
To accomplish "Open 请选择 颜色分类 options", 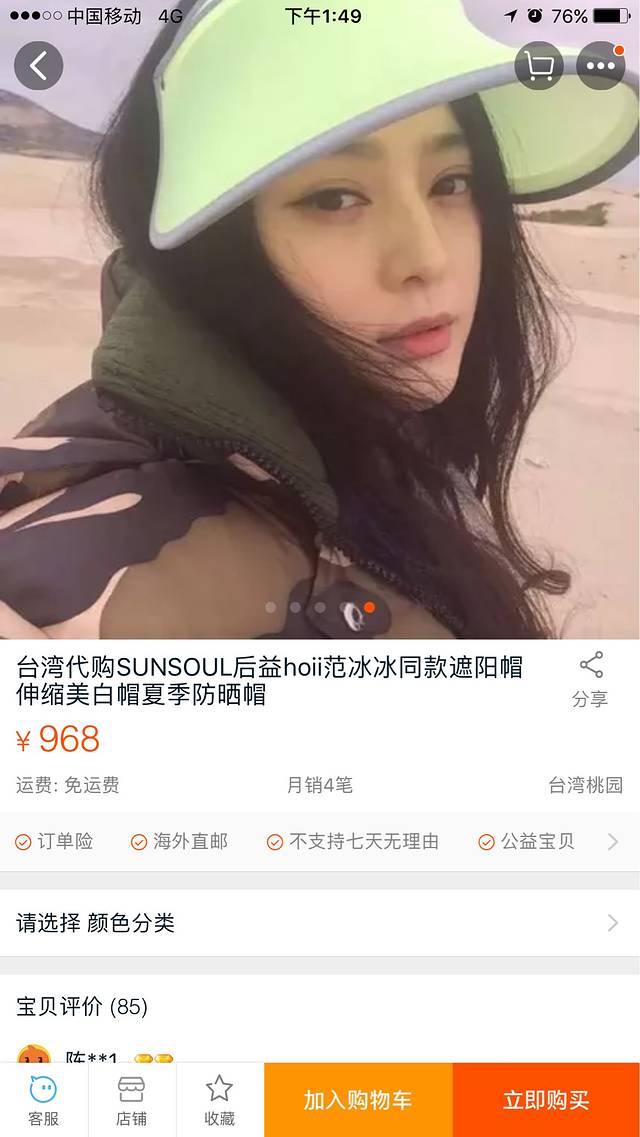I will tap(320, 923).
